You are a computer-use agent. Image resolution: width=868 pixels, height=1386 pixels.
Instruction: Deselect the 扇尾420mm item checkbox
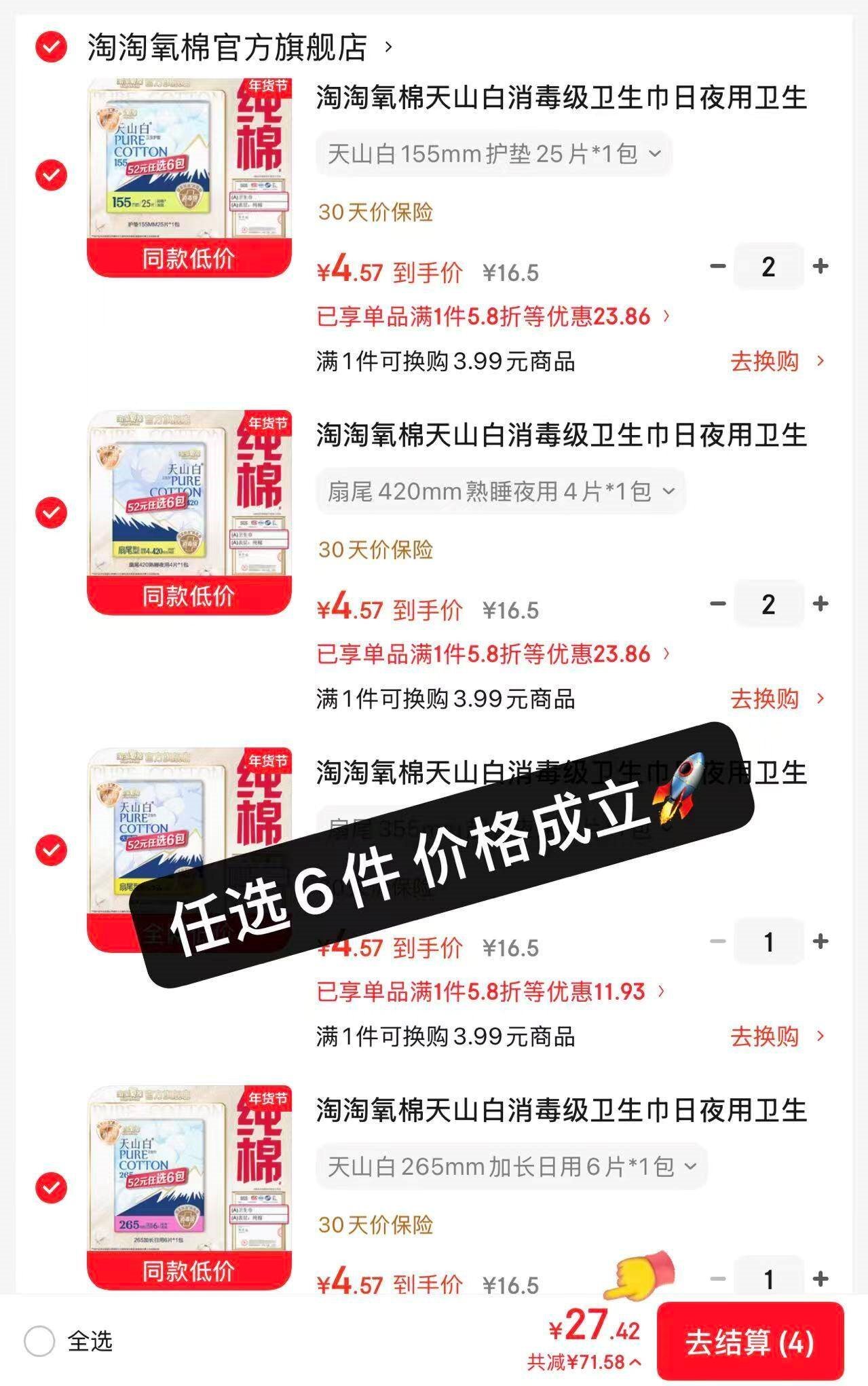click(51, 512)
